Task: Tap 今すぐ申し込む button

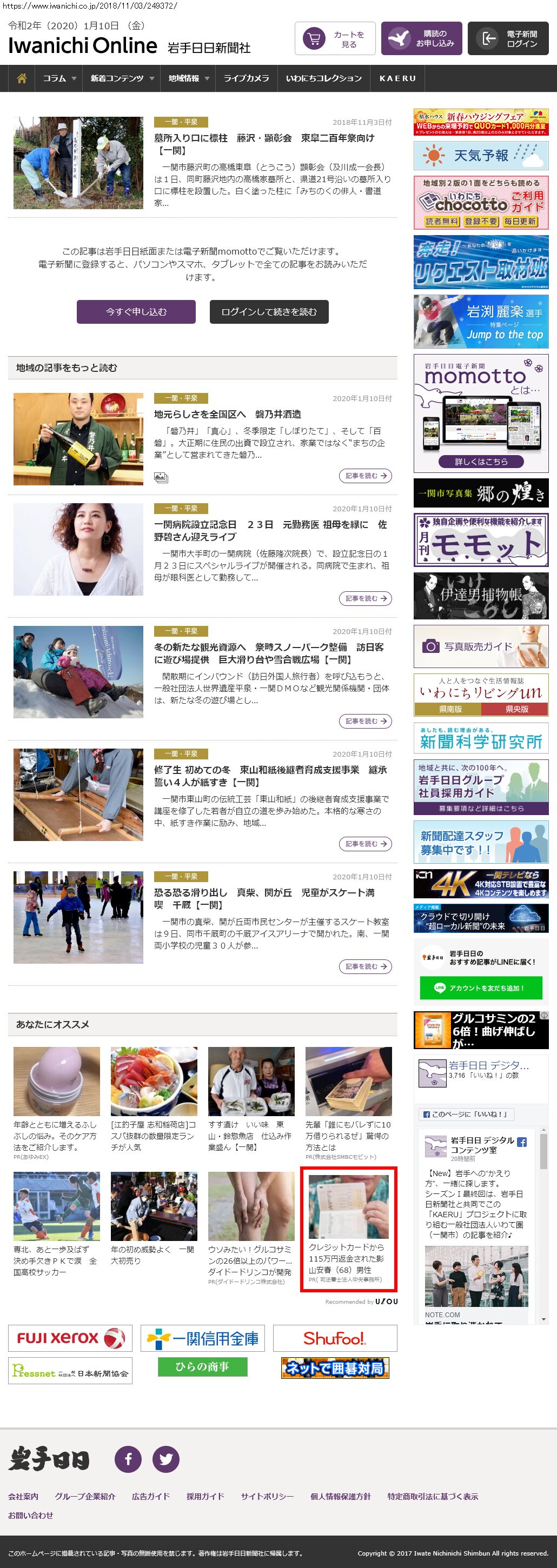Action: click(136, 312)
